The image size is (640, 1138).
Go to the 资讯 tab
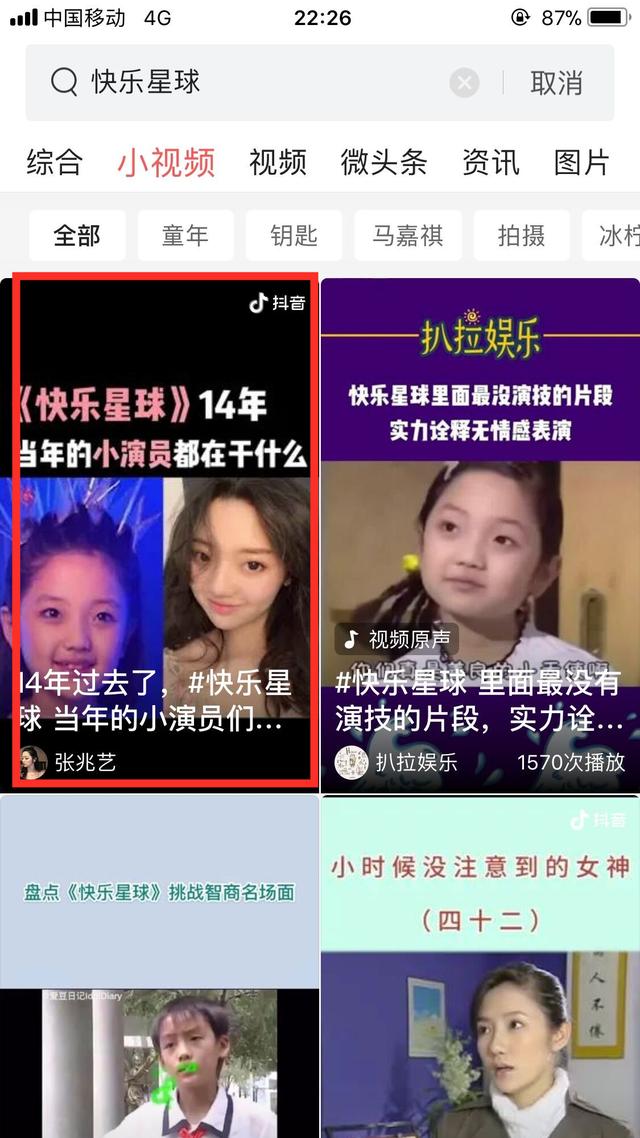click(491, 163)
